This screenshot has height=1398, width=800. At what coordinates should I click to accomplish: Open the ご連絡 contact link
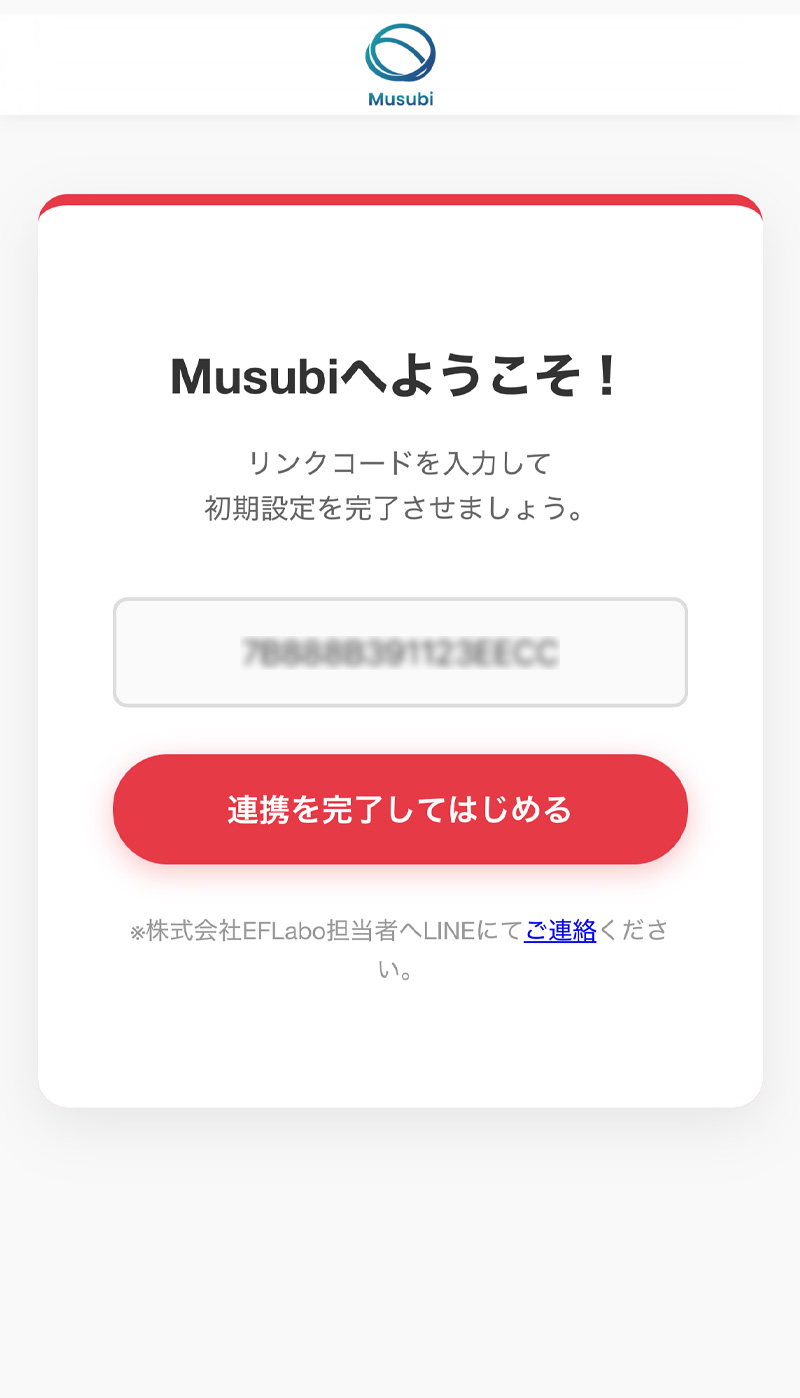560,931
